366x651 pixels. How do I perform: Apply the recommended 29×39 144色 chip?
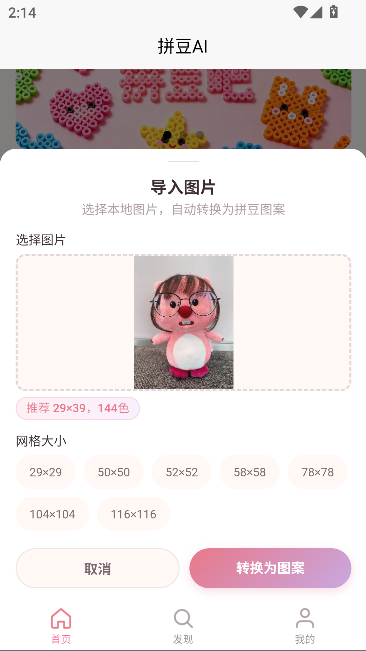pyautogui.click(x=78, y=409)
